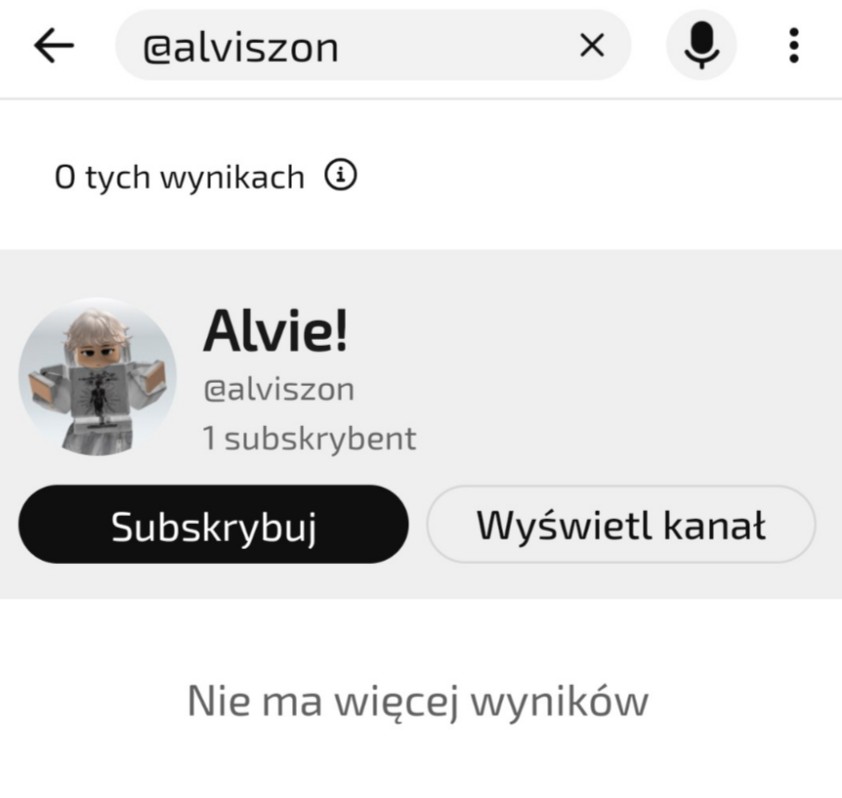Subscribe with the Subskrybuj button
Image resolution: width=842 pixels, height=798 pixels.
(213, 525)
